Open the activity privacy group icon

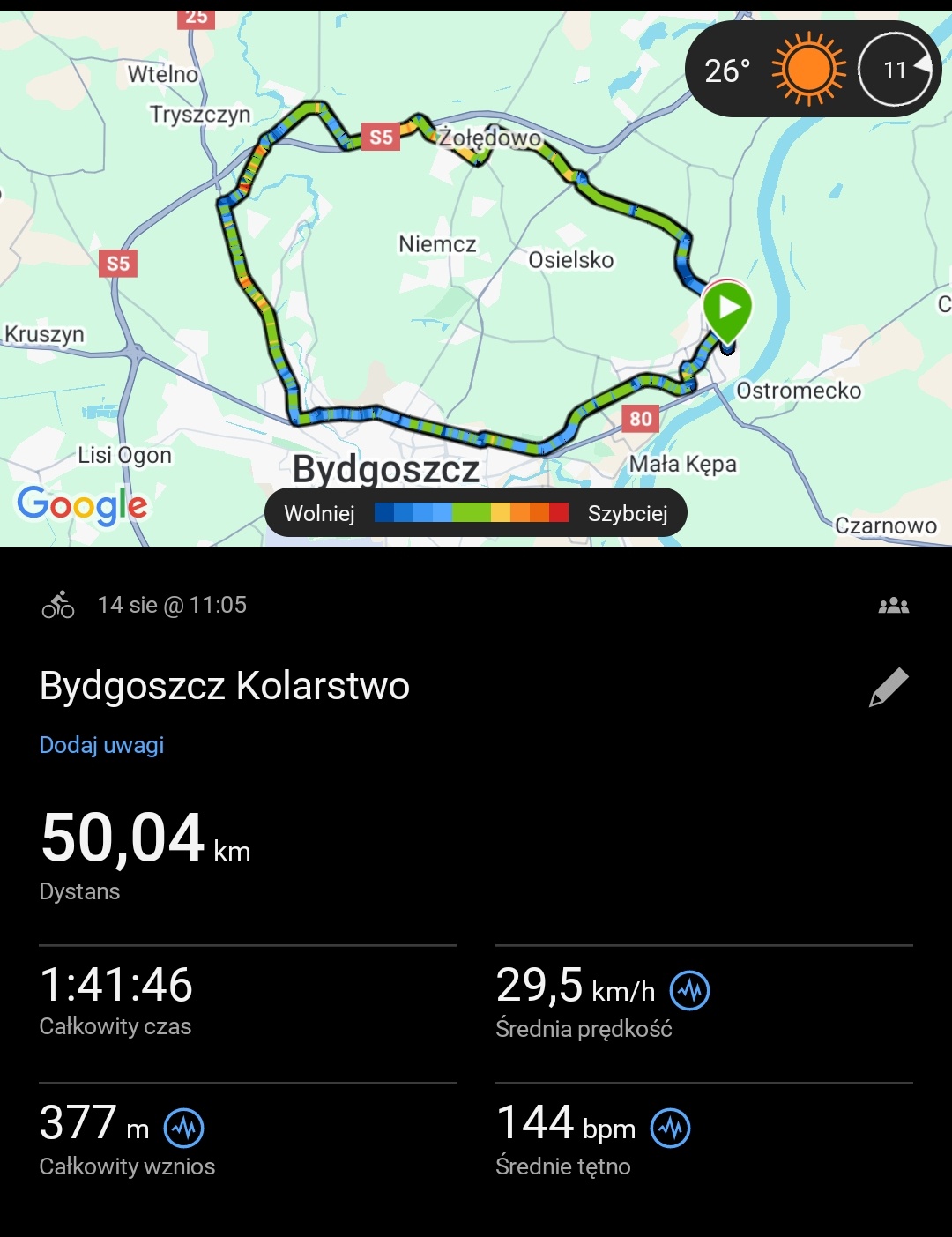(893, 606)
